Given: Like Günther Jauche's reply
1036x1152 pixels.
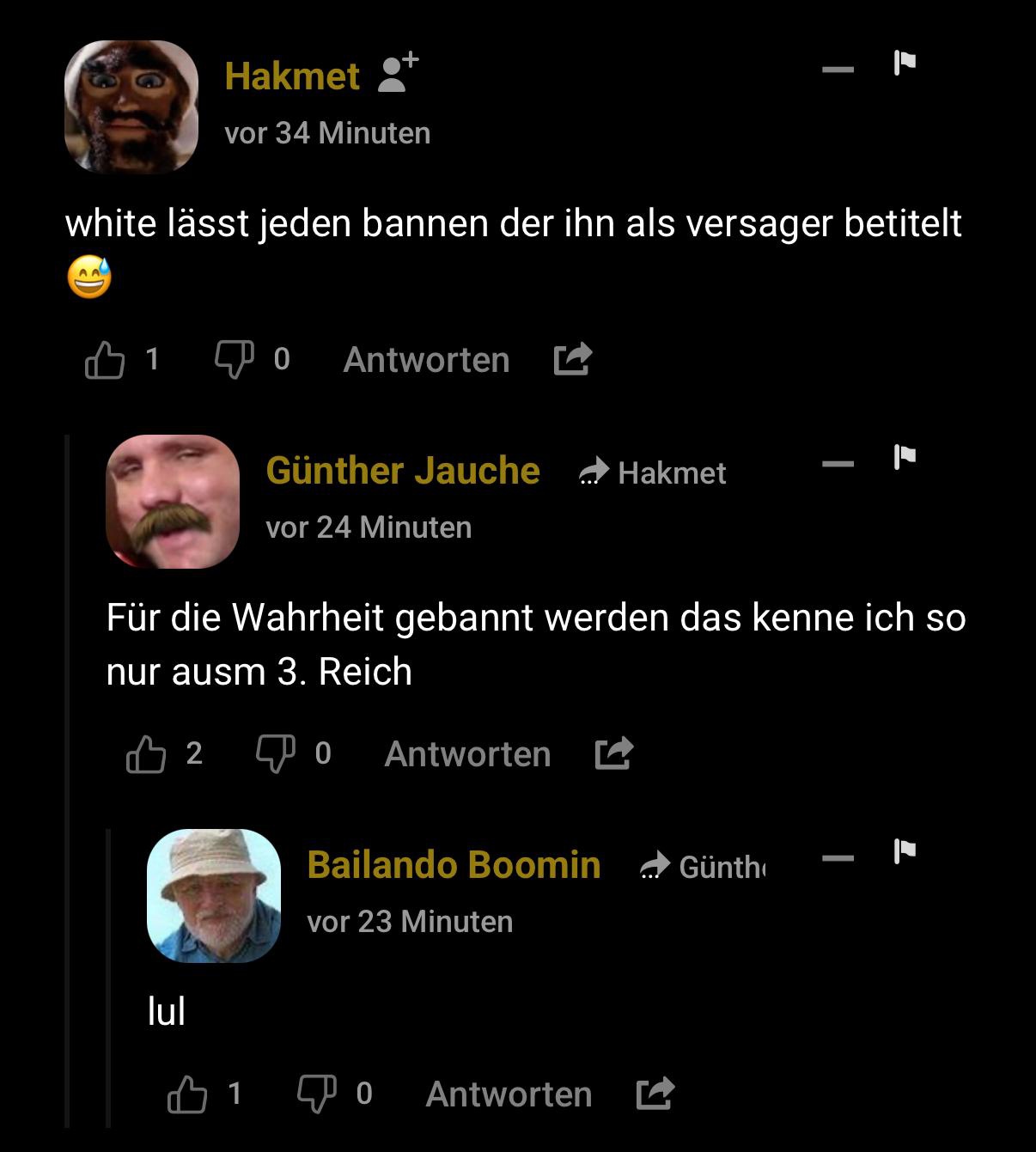Looking at the screenshot, I should click(146, 754).
